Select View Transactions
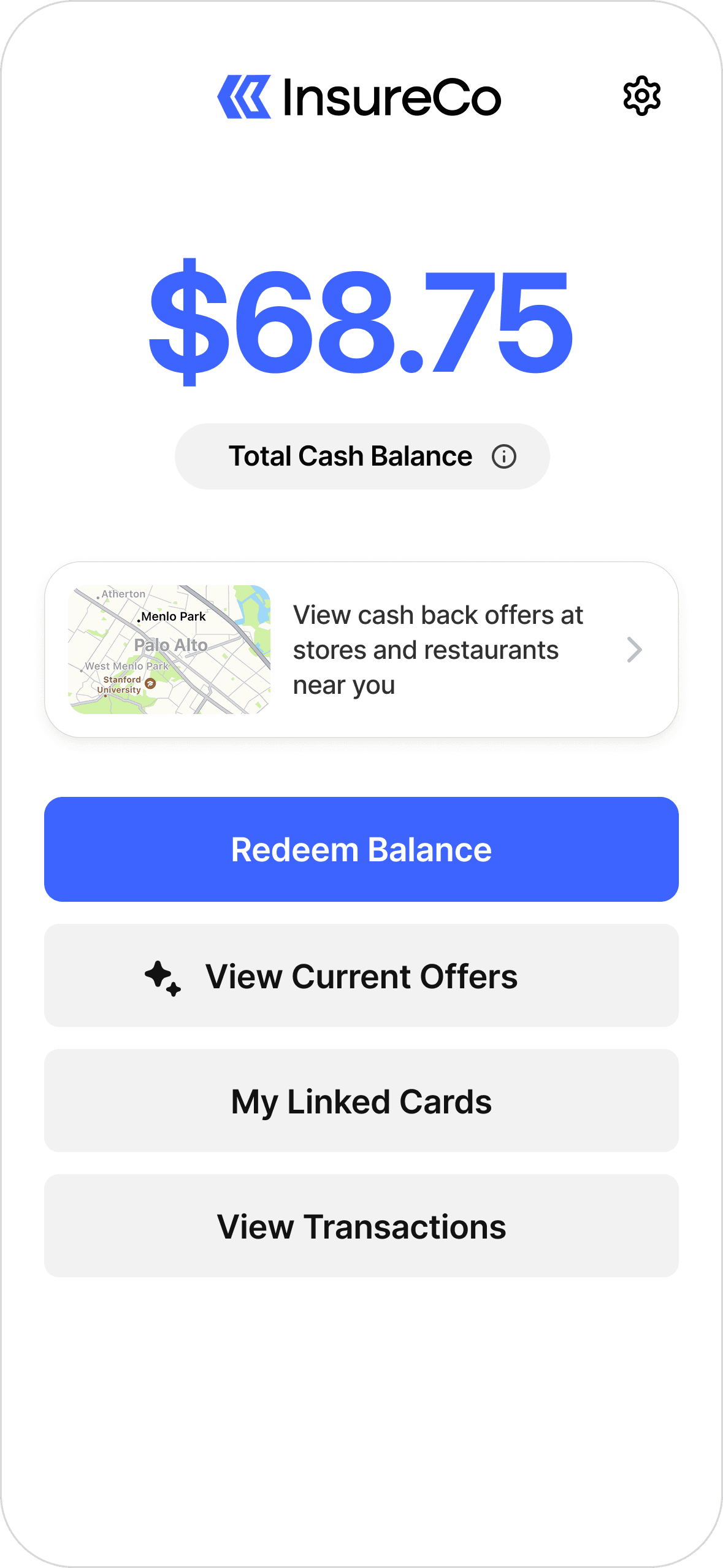Viewport: 723px width, 1568px height. tap(361, 1226)
